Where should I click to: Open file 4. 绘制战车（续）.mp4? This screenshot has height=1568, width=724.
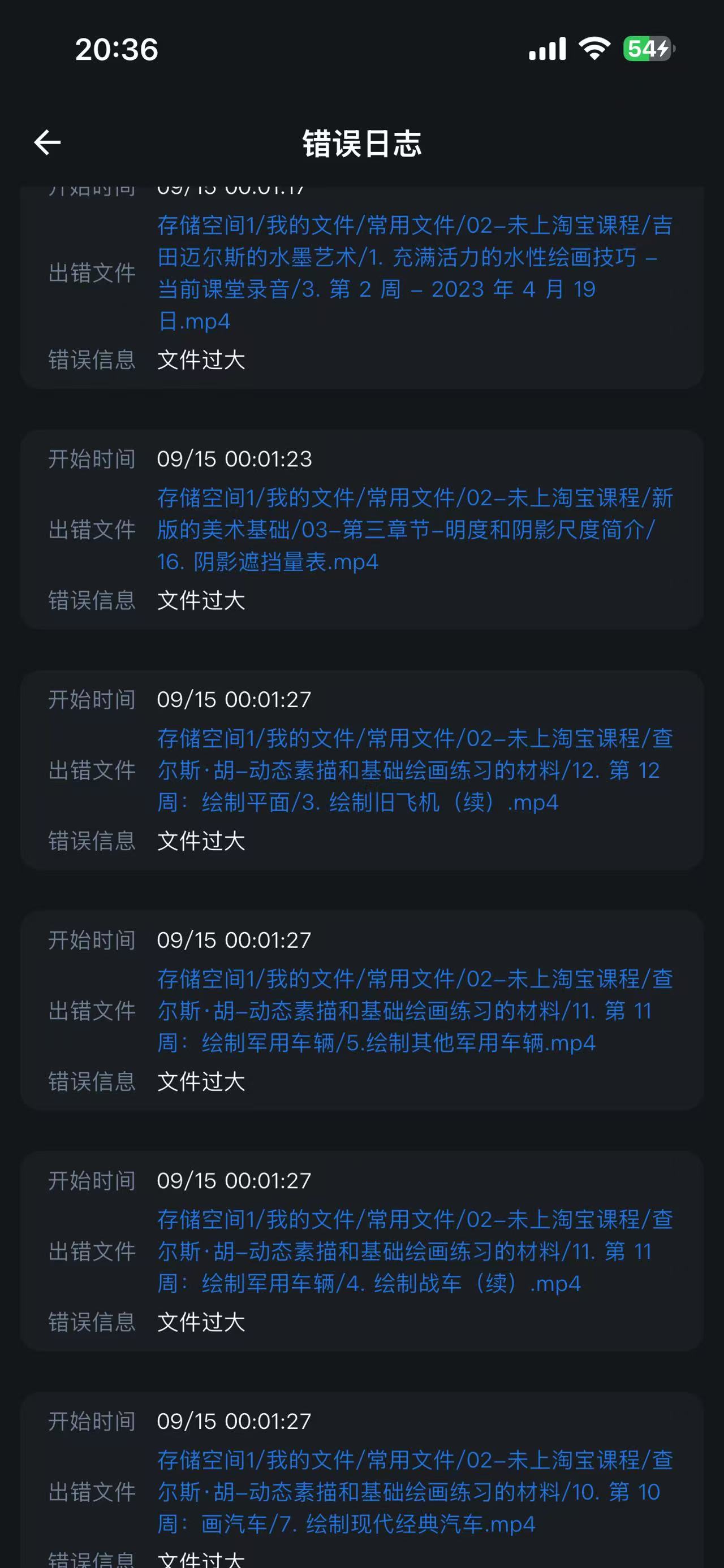pyautogui.click(x=414, y=1251)
